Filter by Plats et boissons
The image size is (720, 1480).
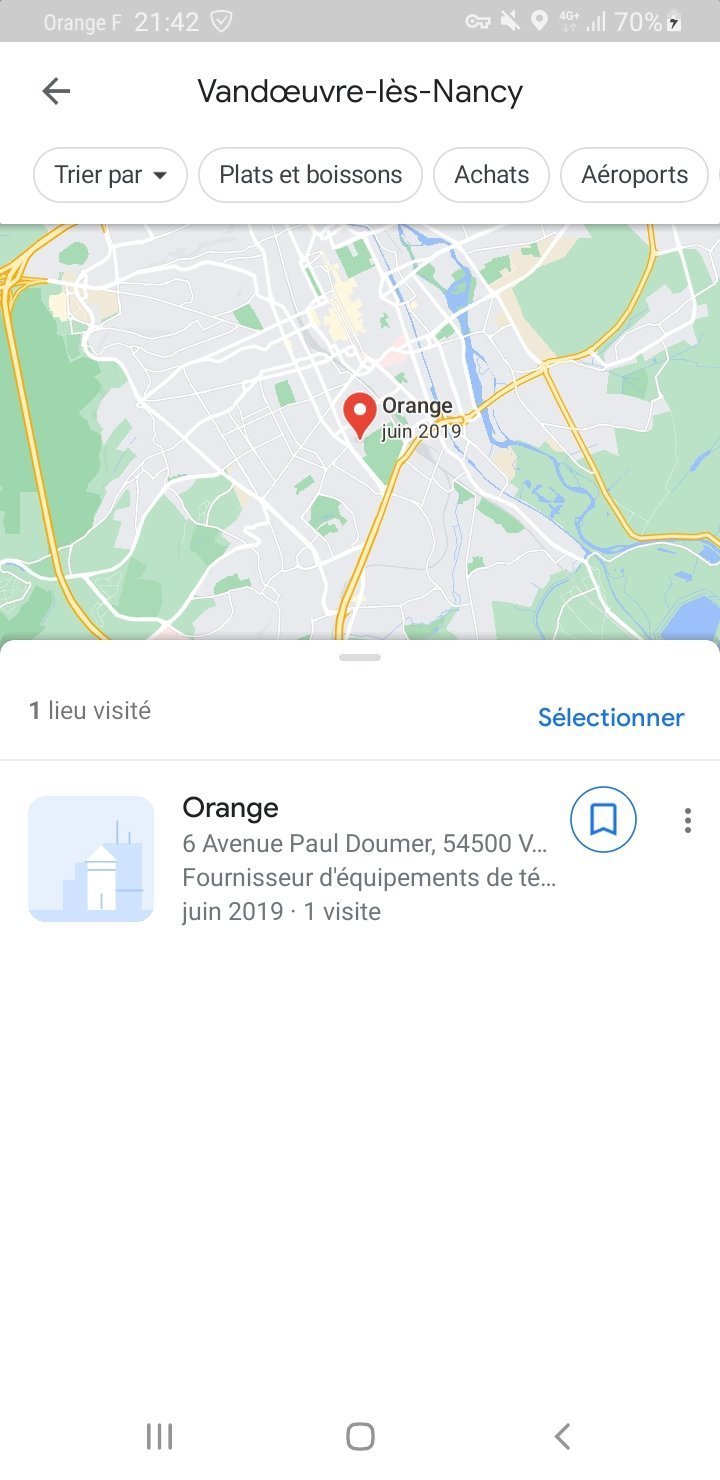click(x=310, y=175)
